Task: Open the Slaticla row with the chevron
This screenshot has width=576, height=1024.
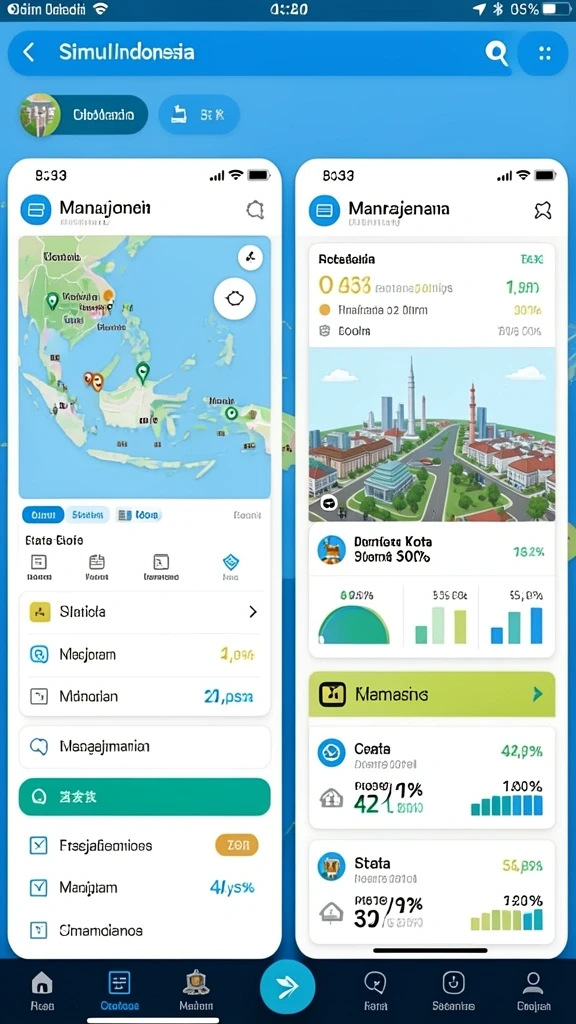Action: pyautogui.click(x=144, y=612)
